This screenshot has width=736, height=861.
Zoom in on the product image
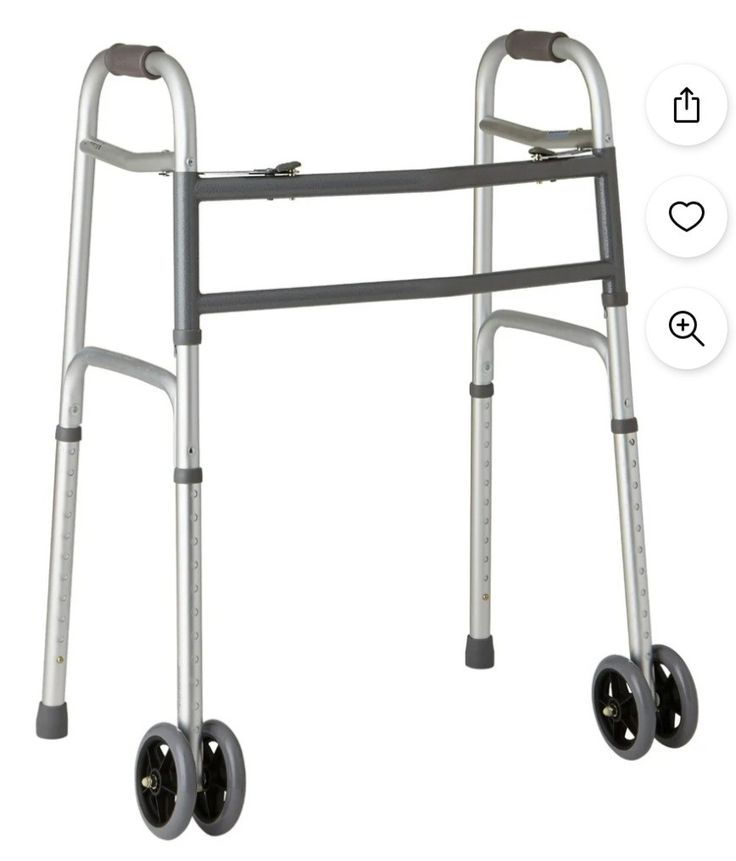686,328
